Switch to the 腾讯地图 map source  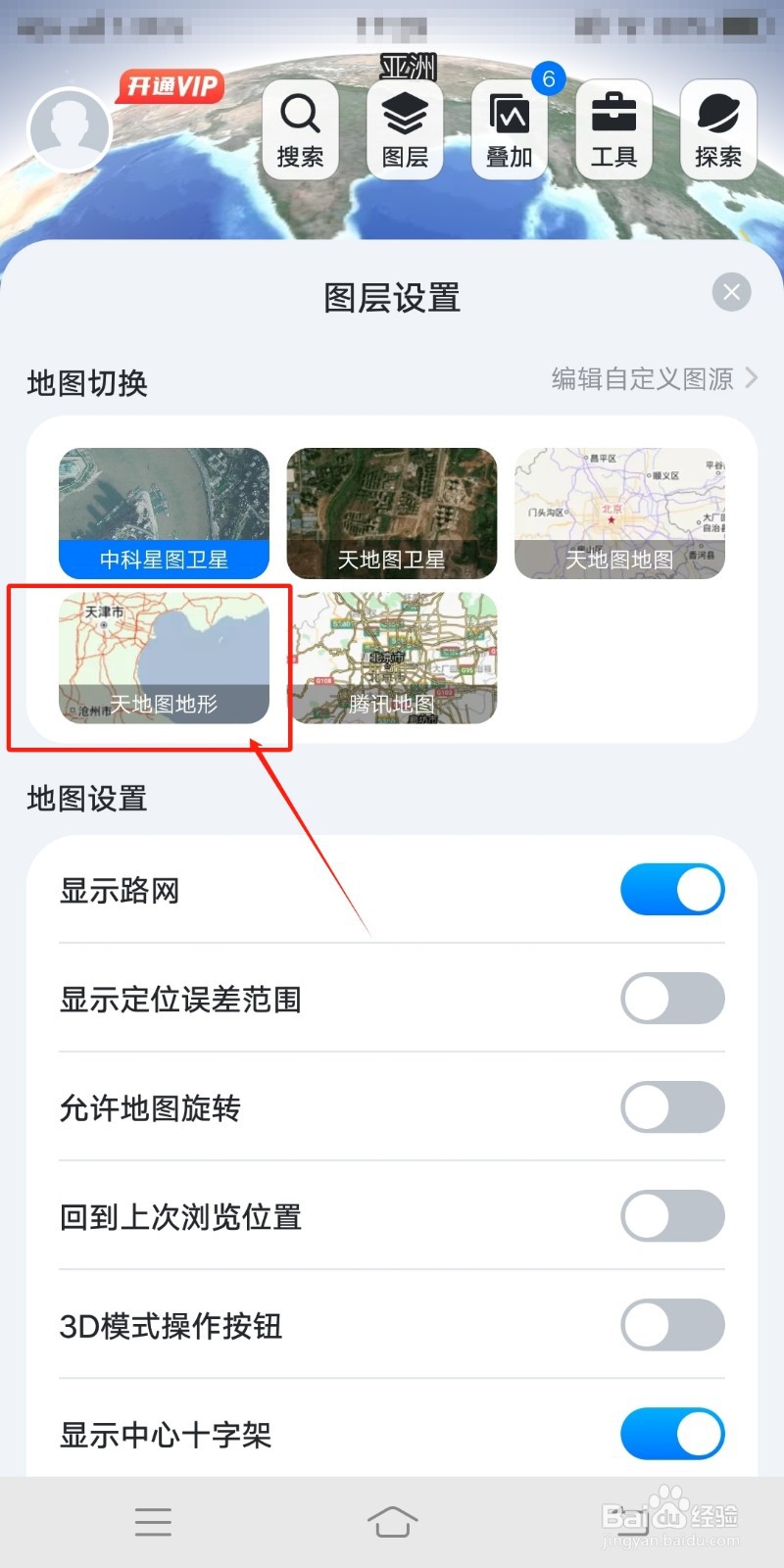(x=391, y=659)
